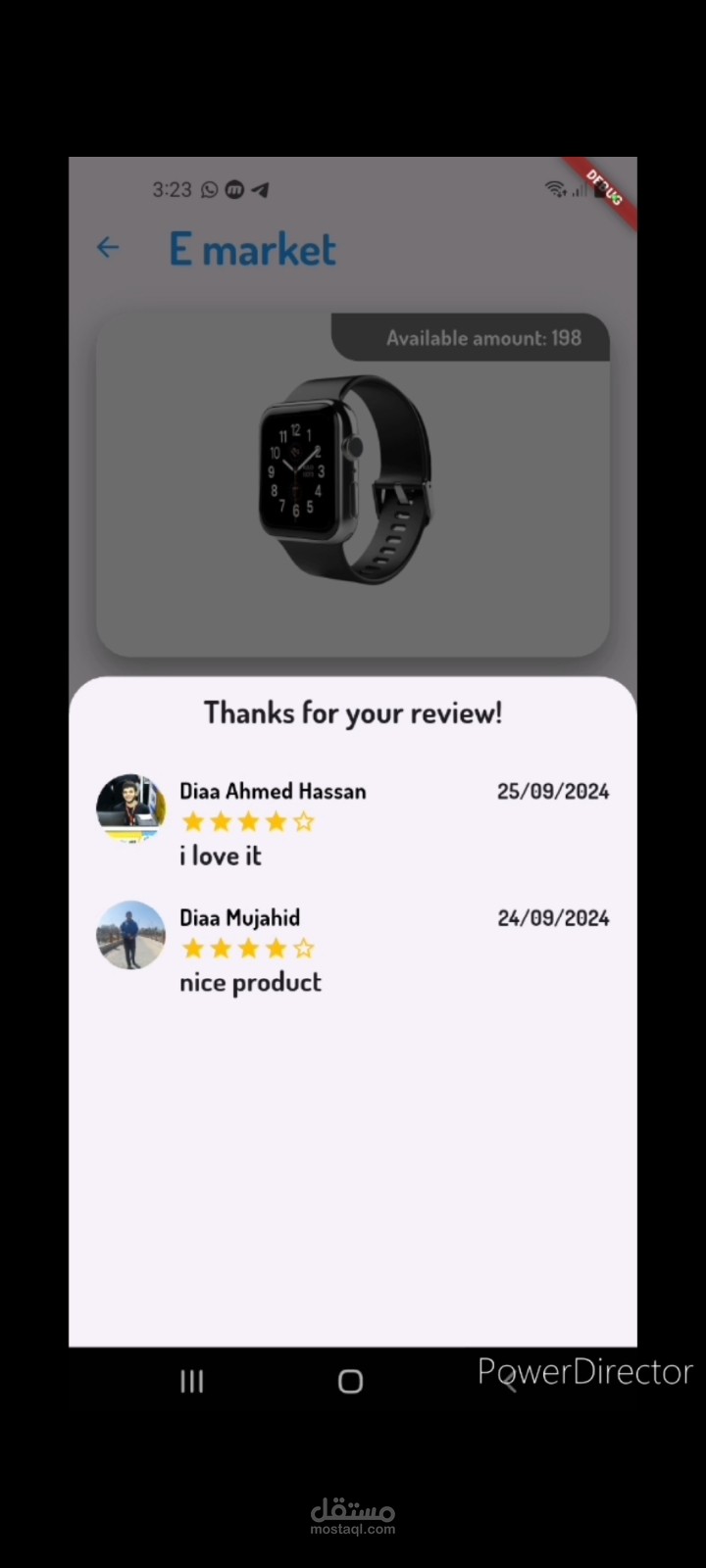Go to the home screen

pos(350,1382)
